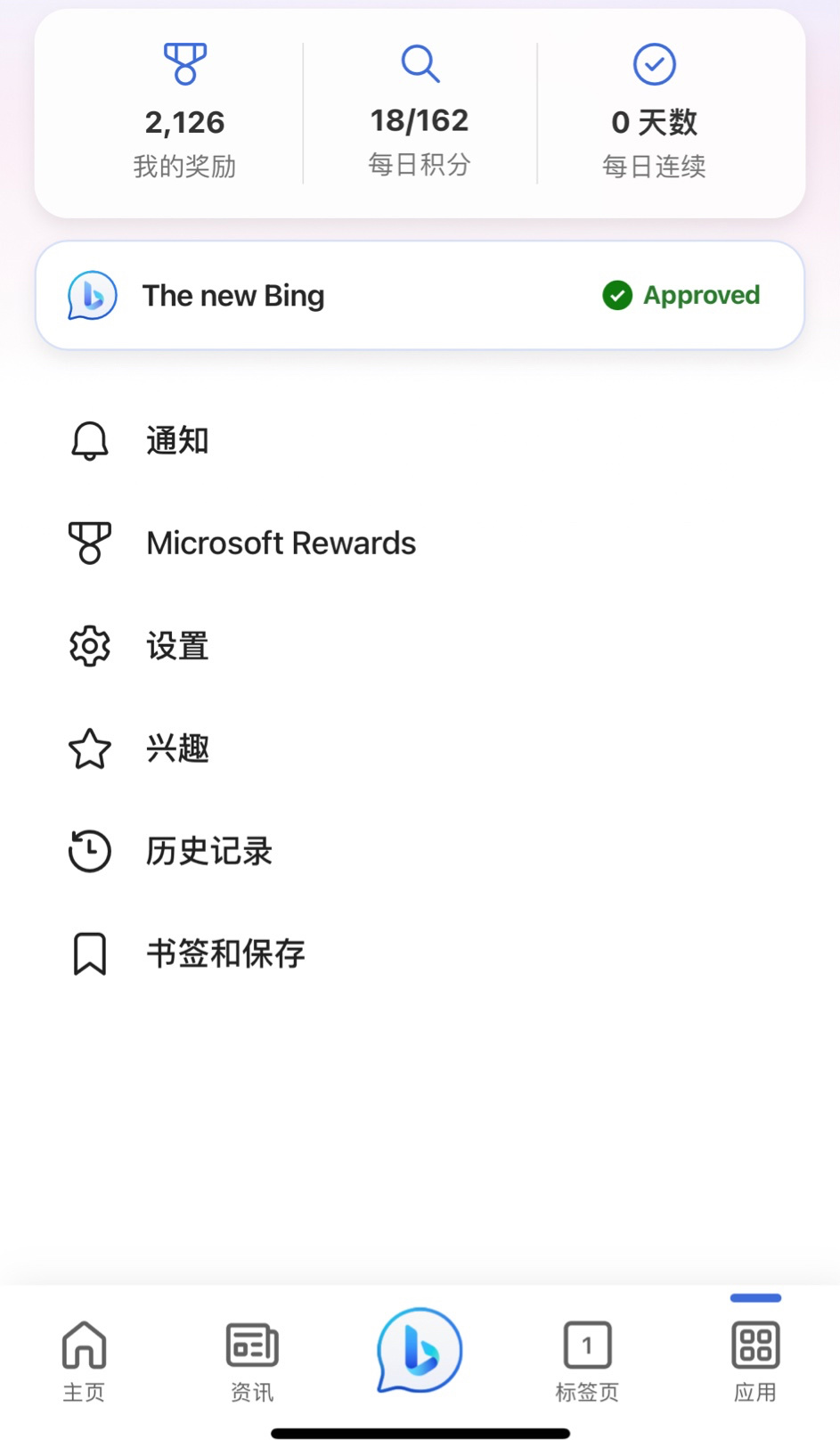
Task: Switch to the 主页 home tab
Action: coord(84,1361)
